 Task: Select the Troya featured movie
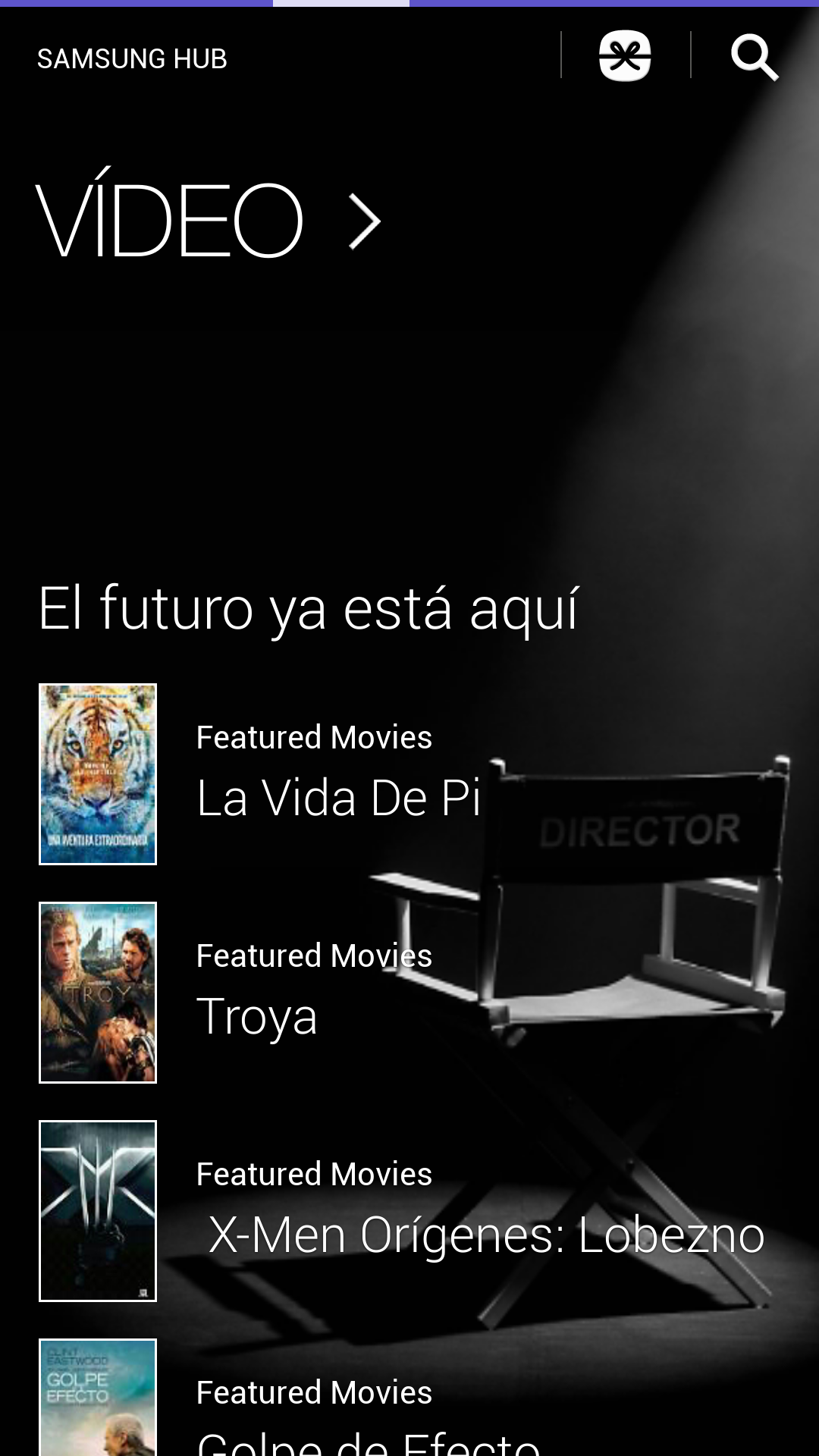(x=256, y=1015)
